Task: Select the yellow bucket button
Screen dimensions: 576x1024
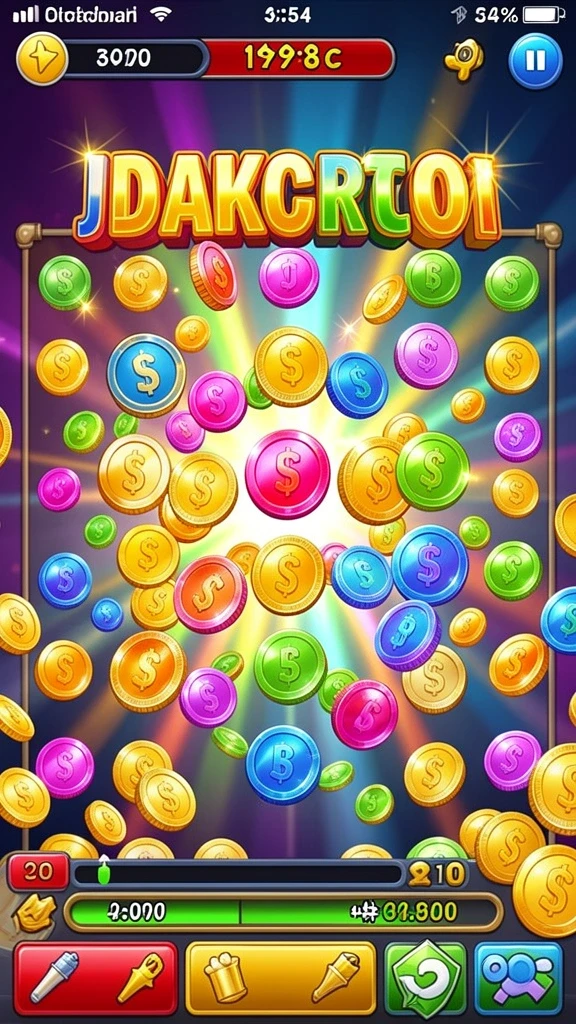Action: pos(281,977)
